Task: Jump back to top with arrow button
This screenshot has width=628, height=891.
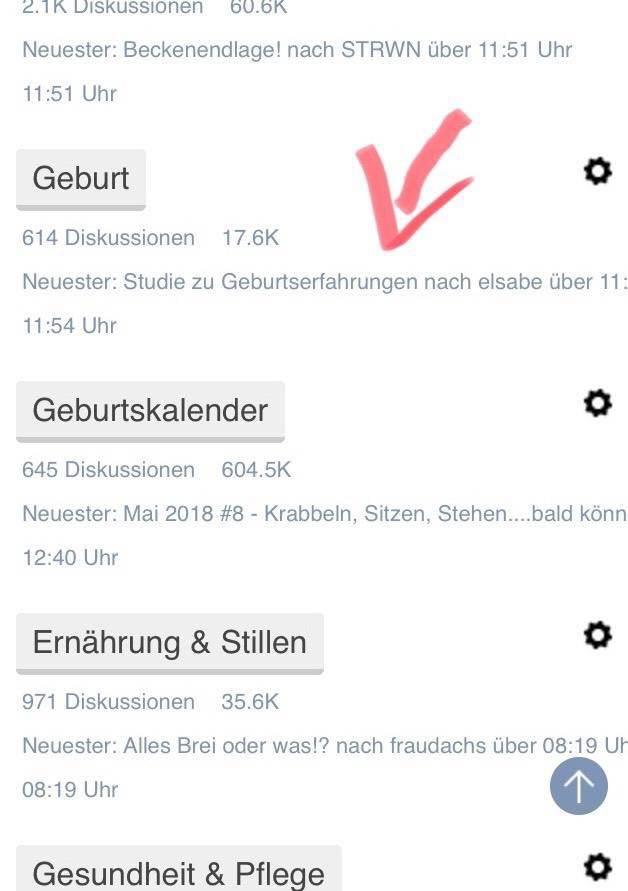Action: (579, 786)
